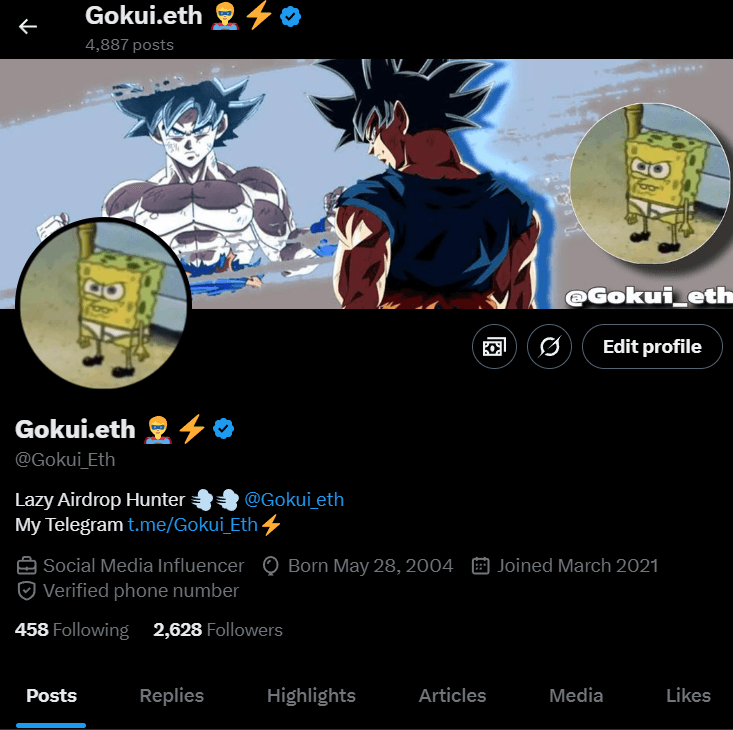
Task: Switch to the Articles tab
Action: point(452,696)
